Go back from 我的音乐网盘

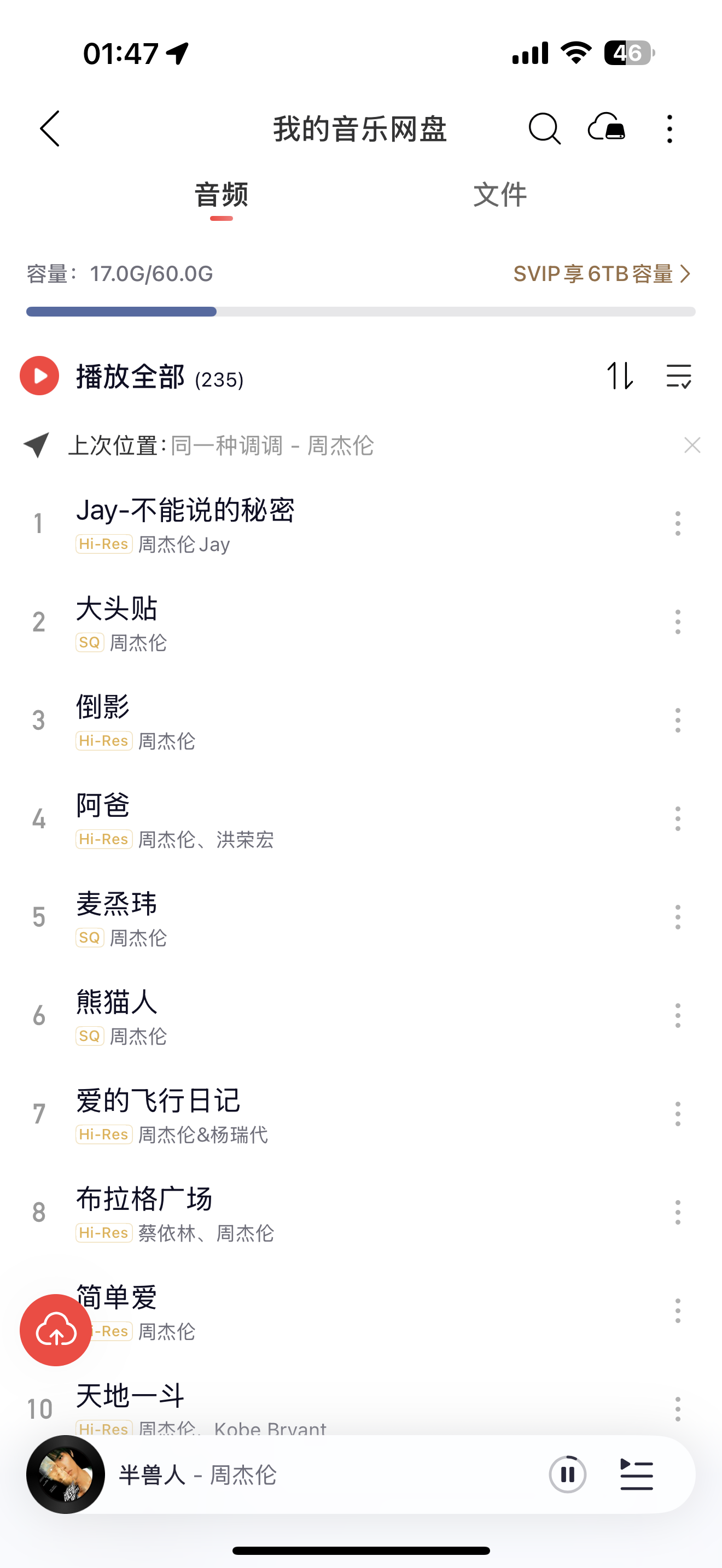tap(50, 128)
